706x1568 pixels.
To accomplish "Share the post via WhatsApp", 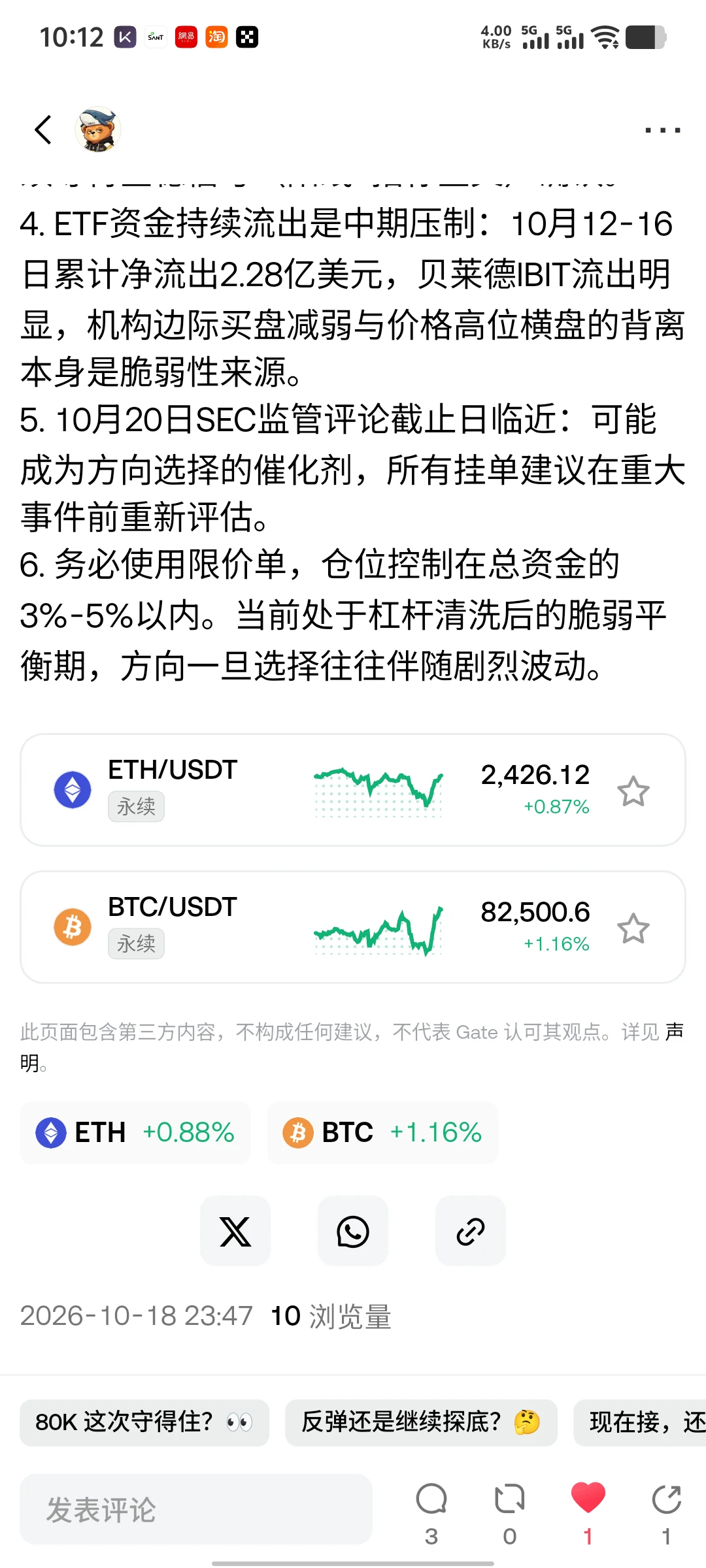I will click(x=353, y=1231).
